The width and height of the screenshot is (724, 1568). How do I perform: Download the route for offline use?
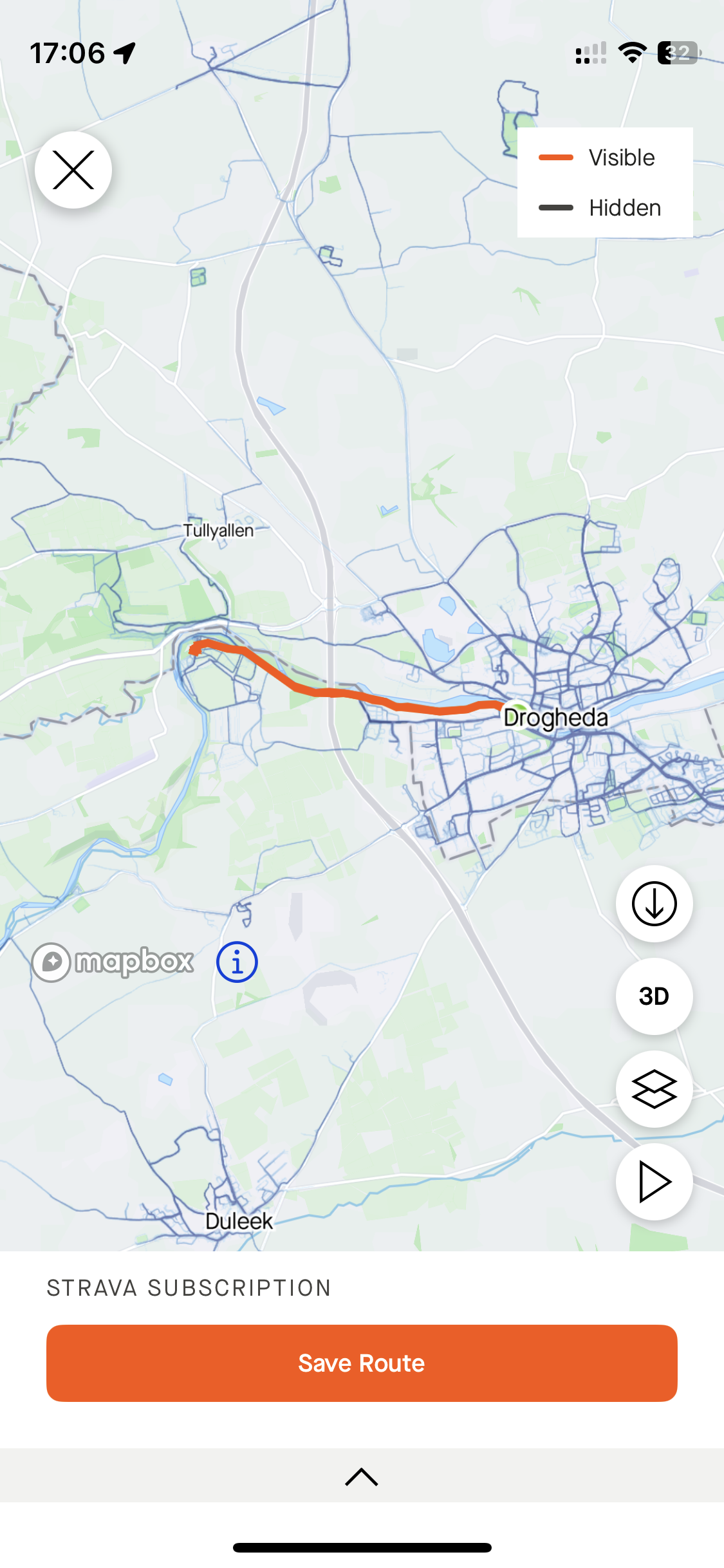[654, 904]
